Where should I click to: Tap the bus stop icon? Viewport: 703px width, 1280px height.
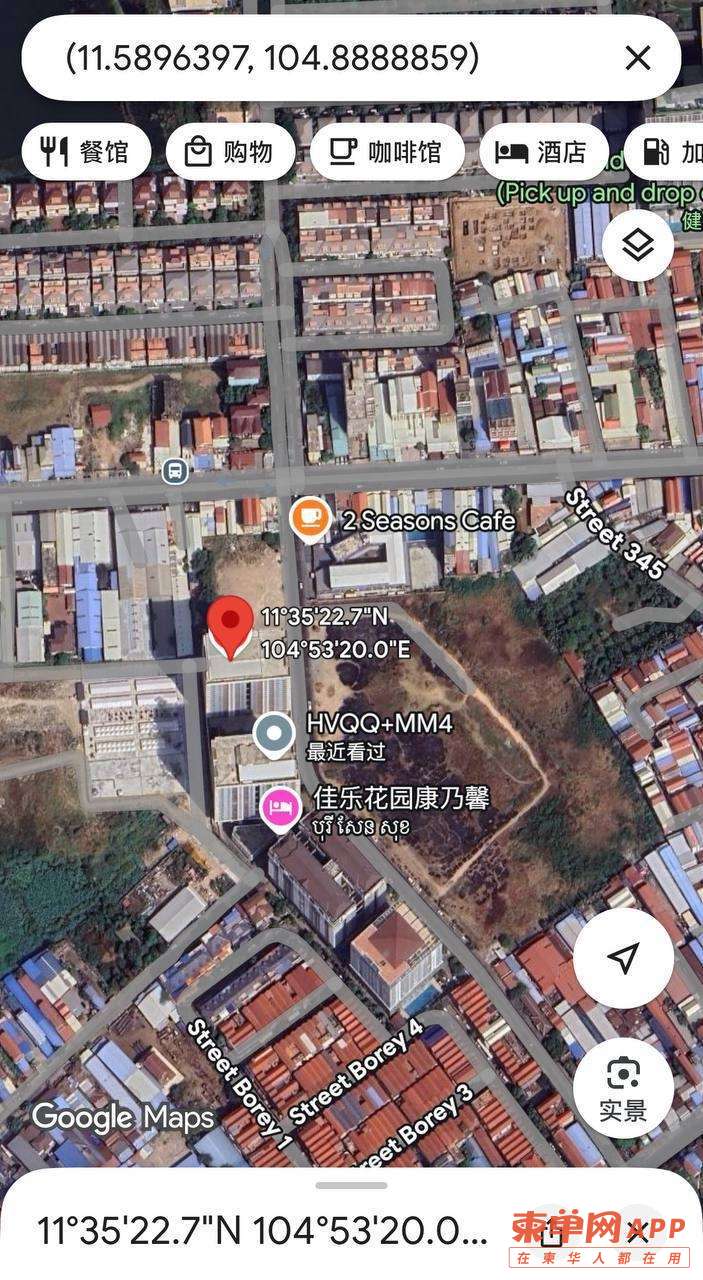(x=175, y=471)
